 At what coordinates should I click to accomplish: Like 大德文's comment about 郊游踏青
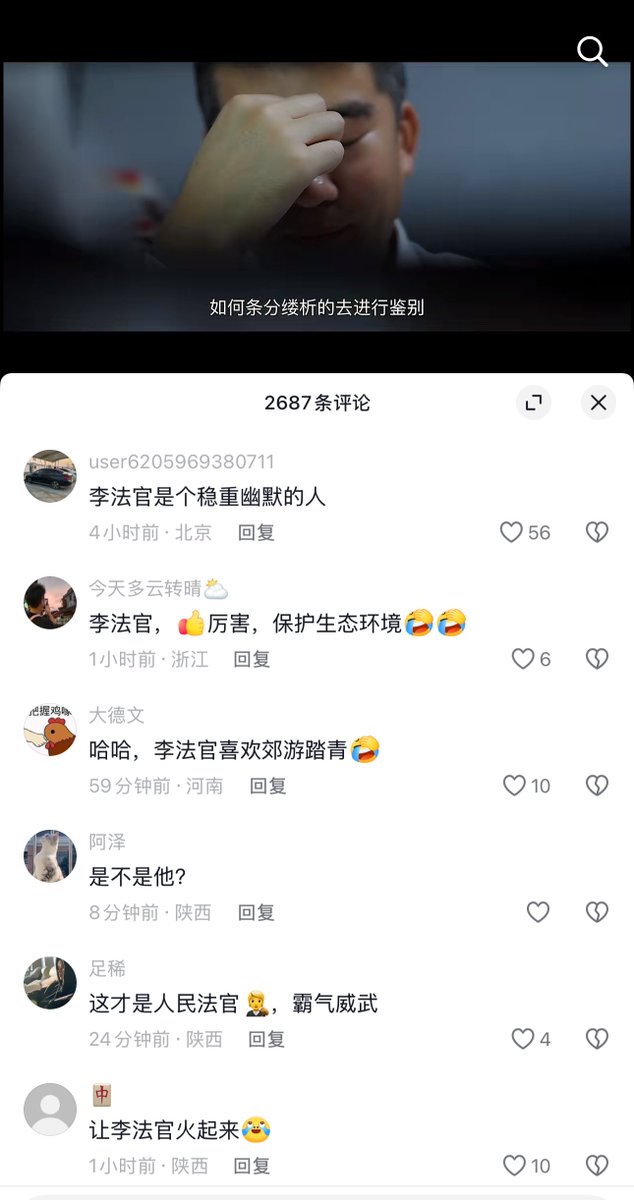(x=514, y=786)
